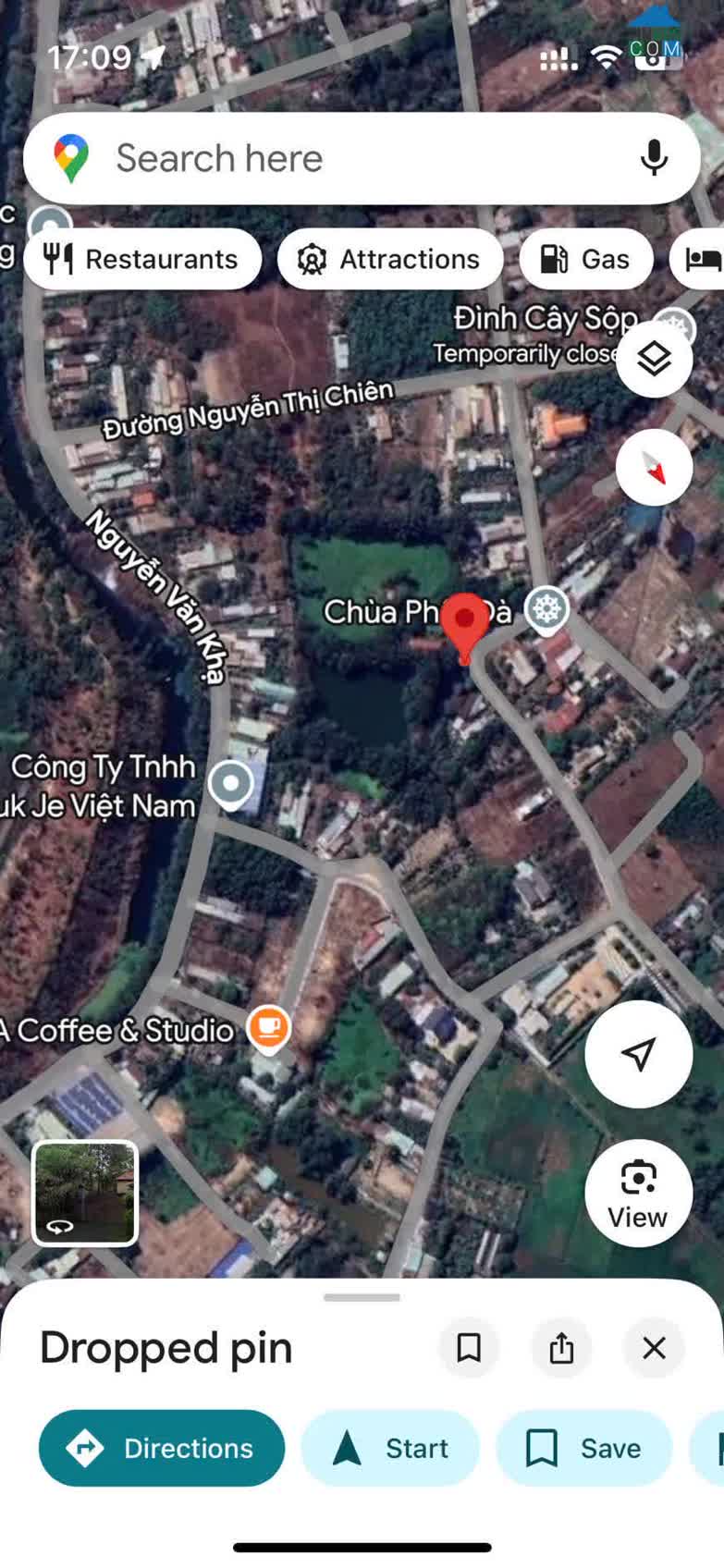Image resolution: width=724 pixels, height=1568 pixels.
Task: Share the dropped pin location
Action: pos(561,1348)
